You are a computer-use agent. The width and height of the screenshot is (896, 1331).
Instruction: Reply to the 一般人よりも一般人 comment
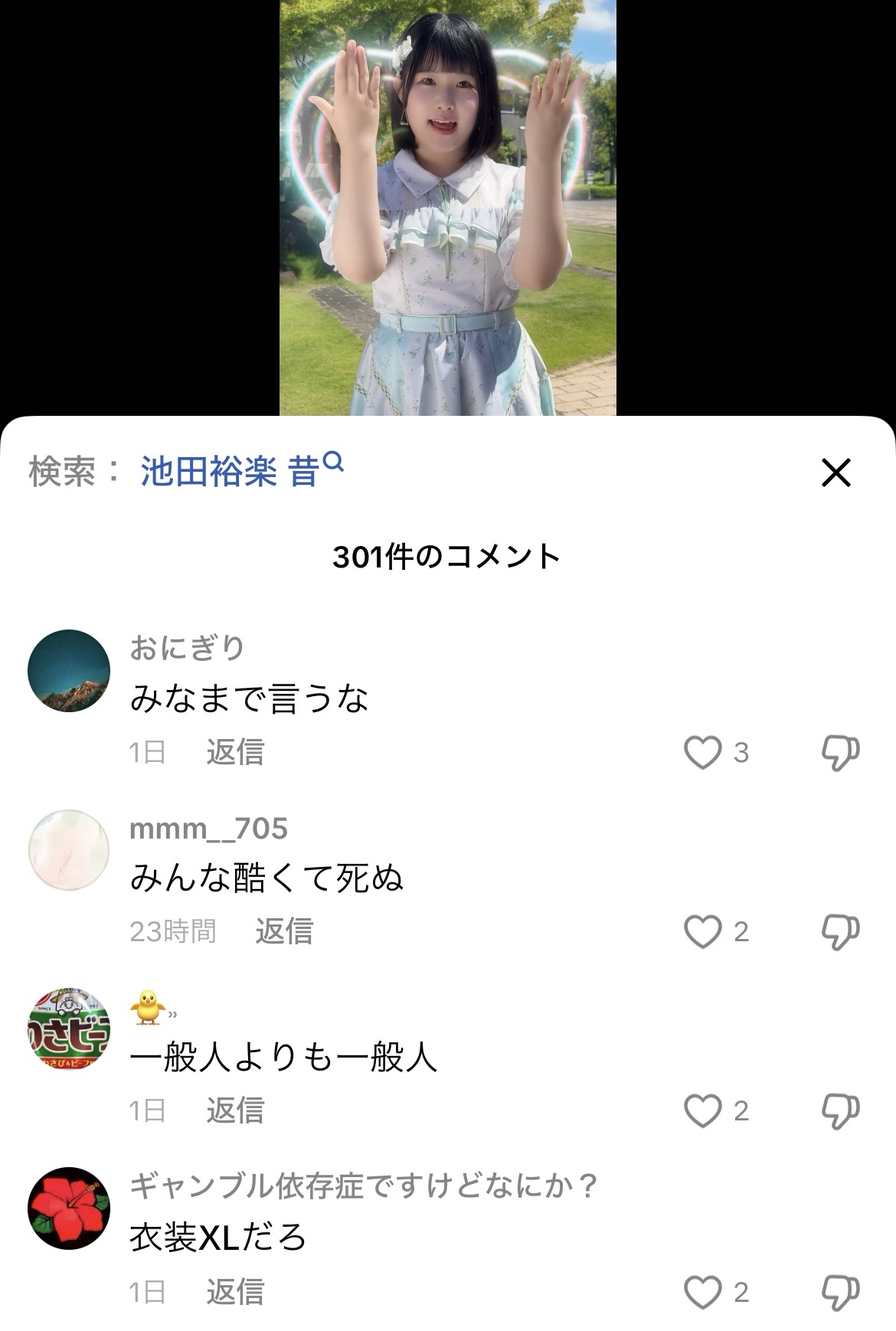tap(235, 1110)
